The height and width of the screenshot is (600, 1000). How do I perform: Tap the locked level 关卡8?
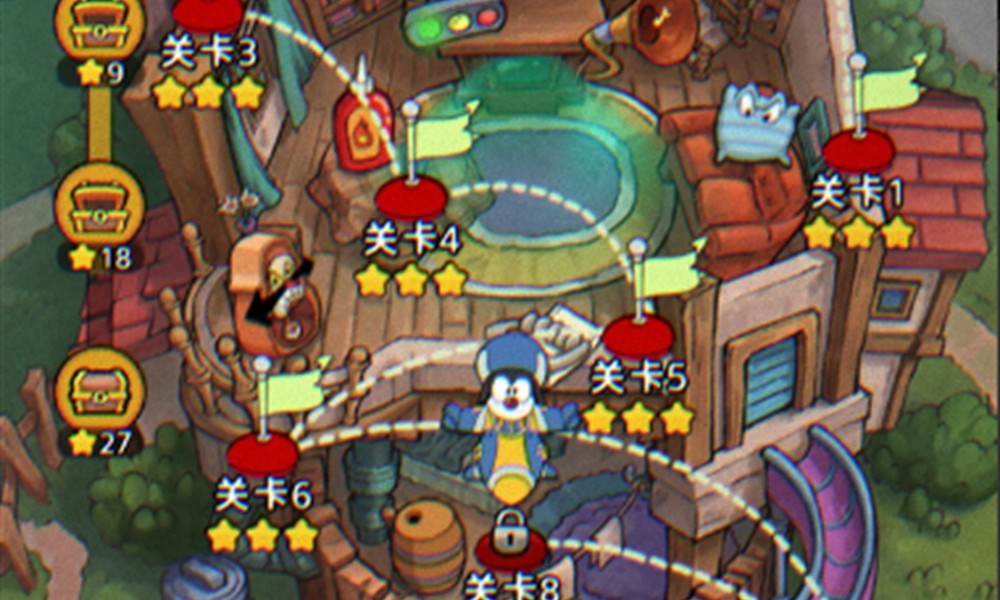click(511, 547)
